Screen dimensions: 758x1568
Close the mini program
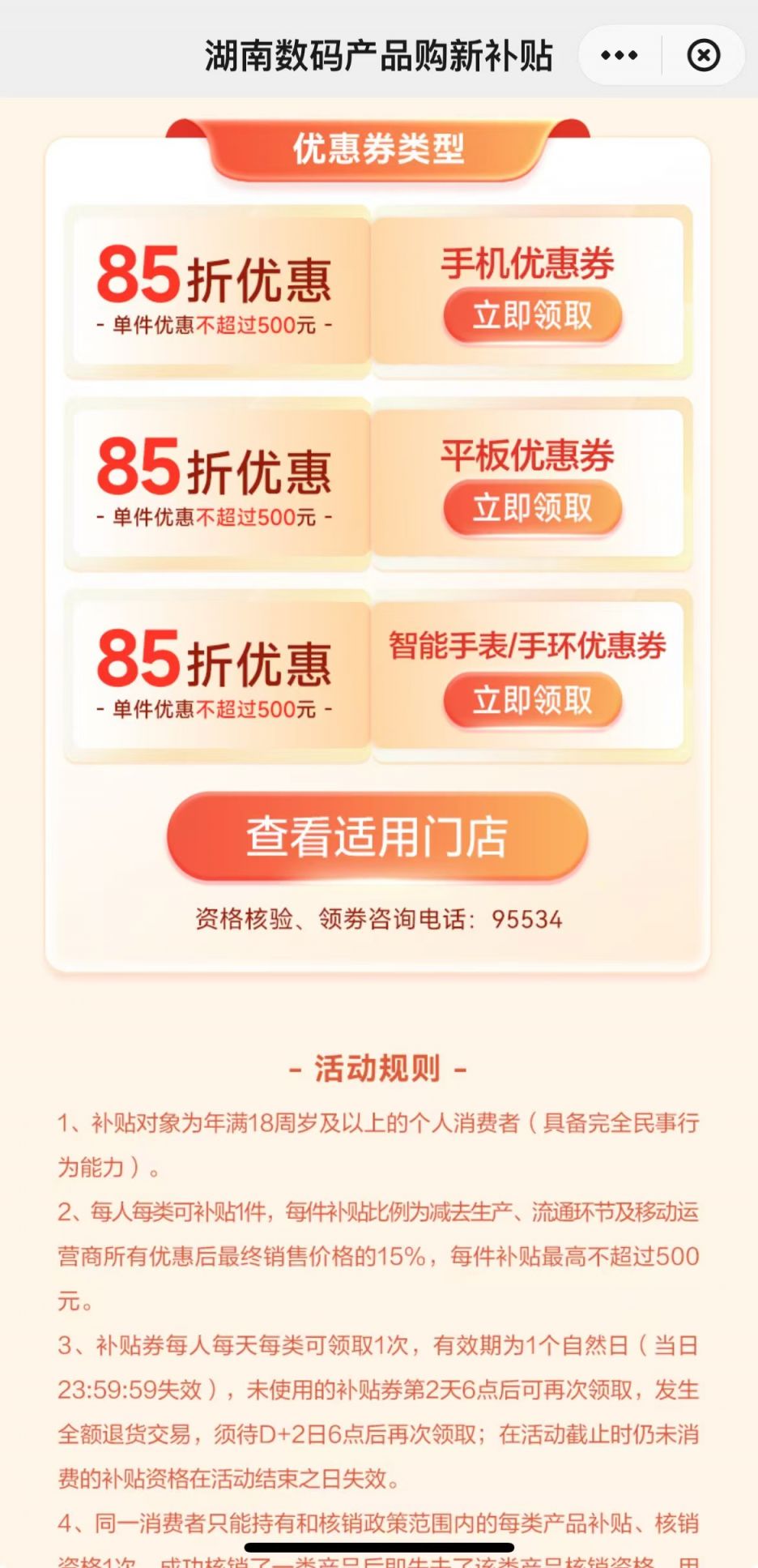click(703, 55)
